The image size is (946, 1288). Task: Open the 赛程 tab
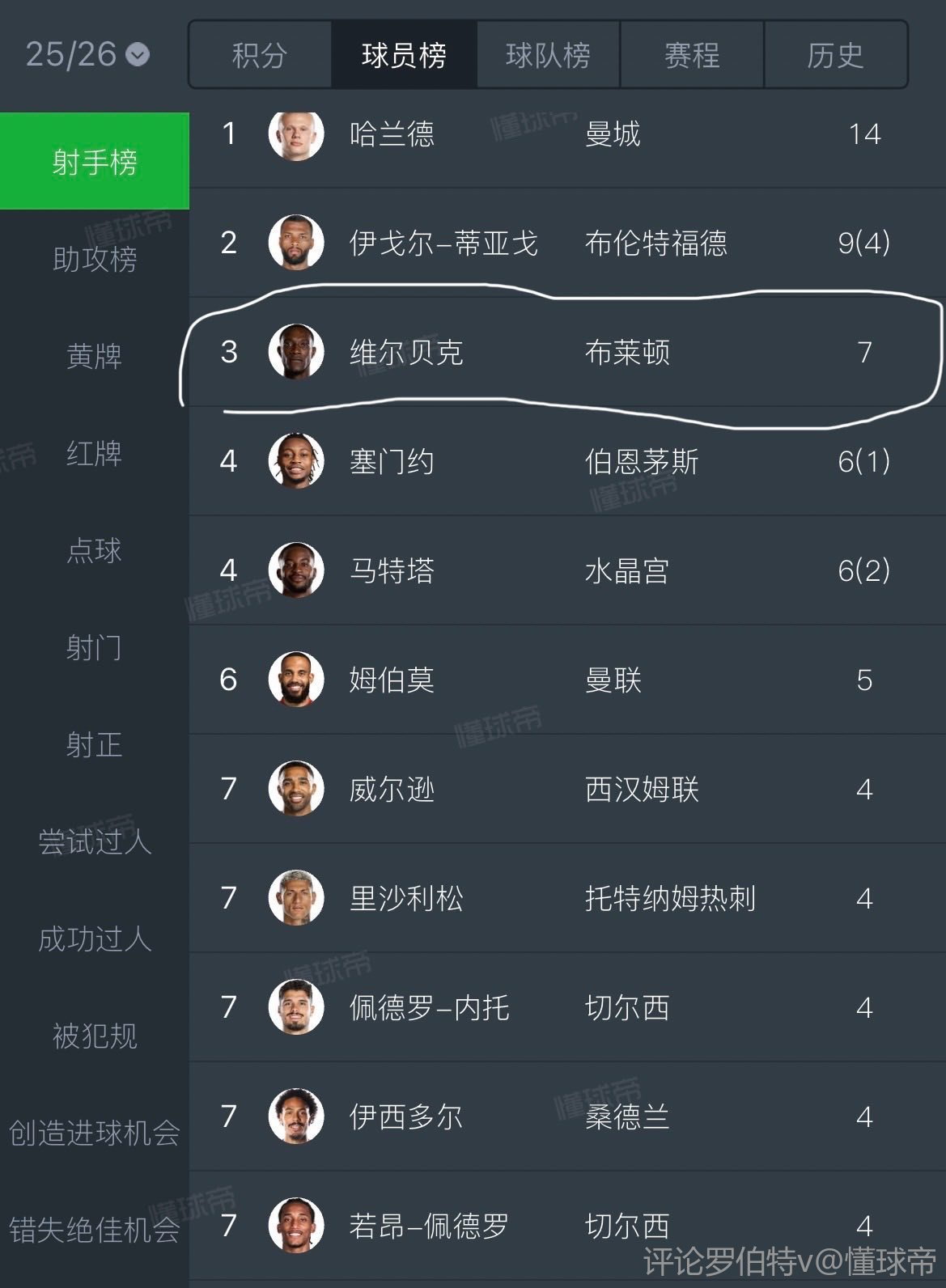[692, 55]
